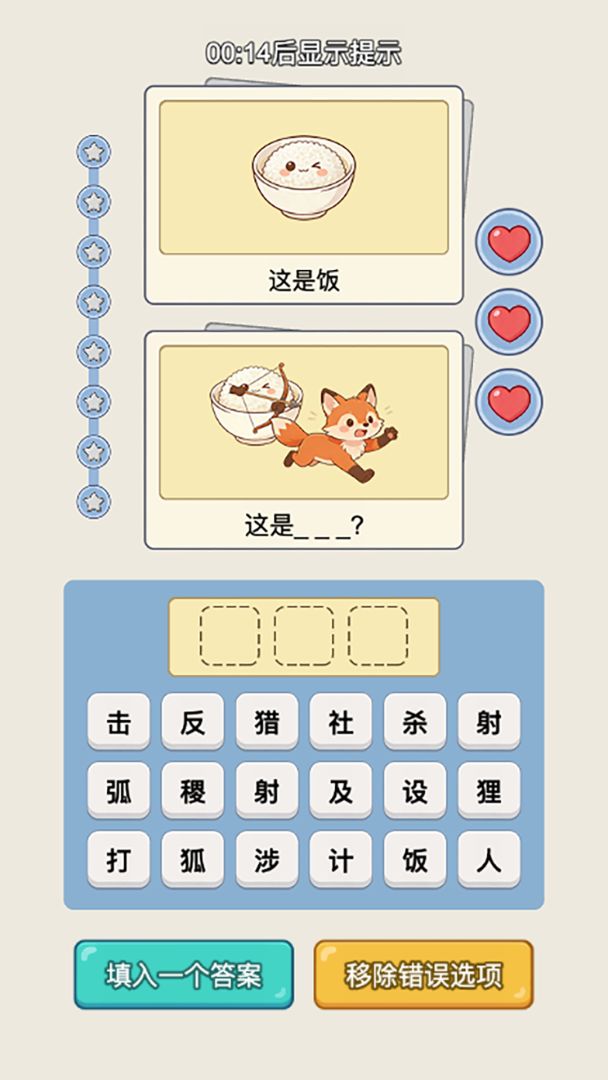Pick the 反 character tile
Image resolution: width=608 pixels, height=1080 pixels.
tap(193, 722)
